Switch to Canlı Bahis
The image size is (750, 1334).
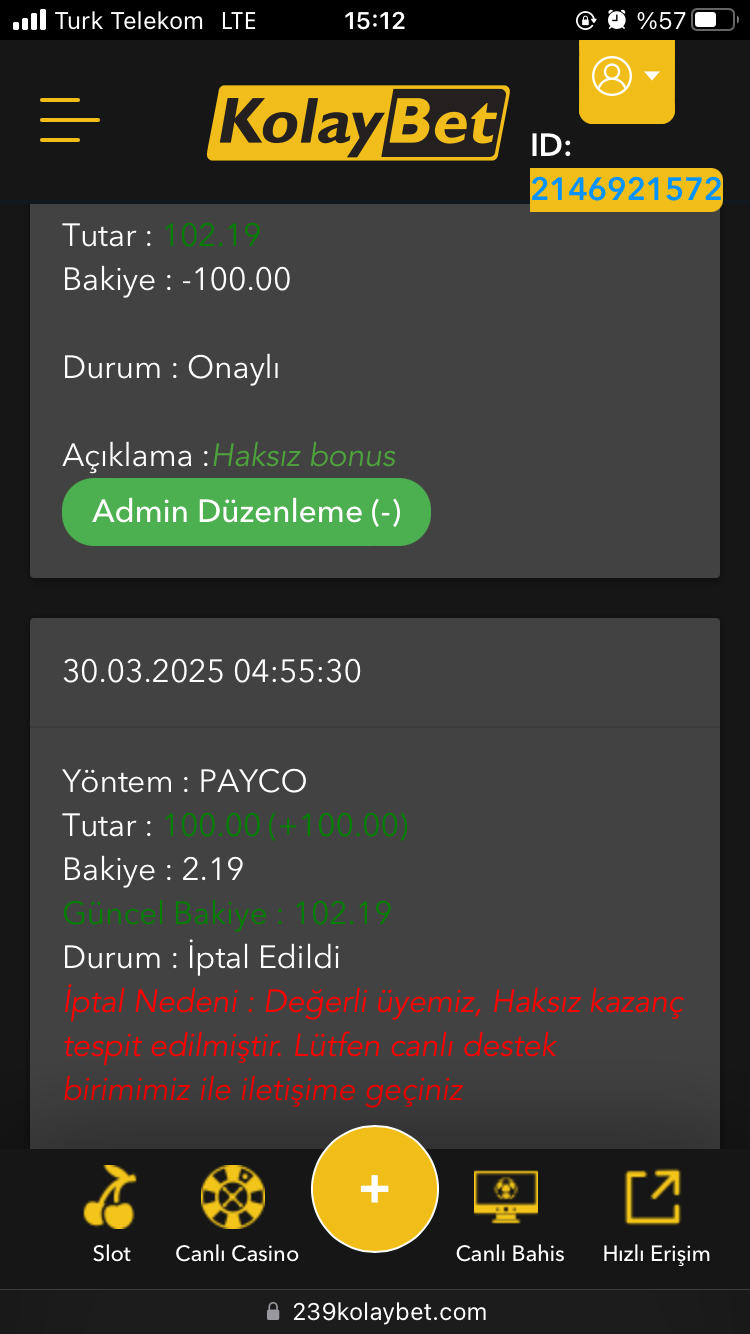point(510,1215)
